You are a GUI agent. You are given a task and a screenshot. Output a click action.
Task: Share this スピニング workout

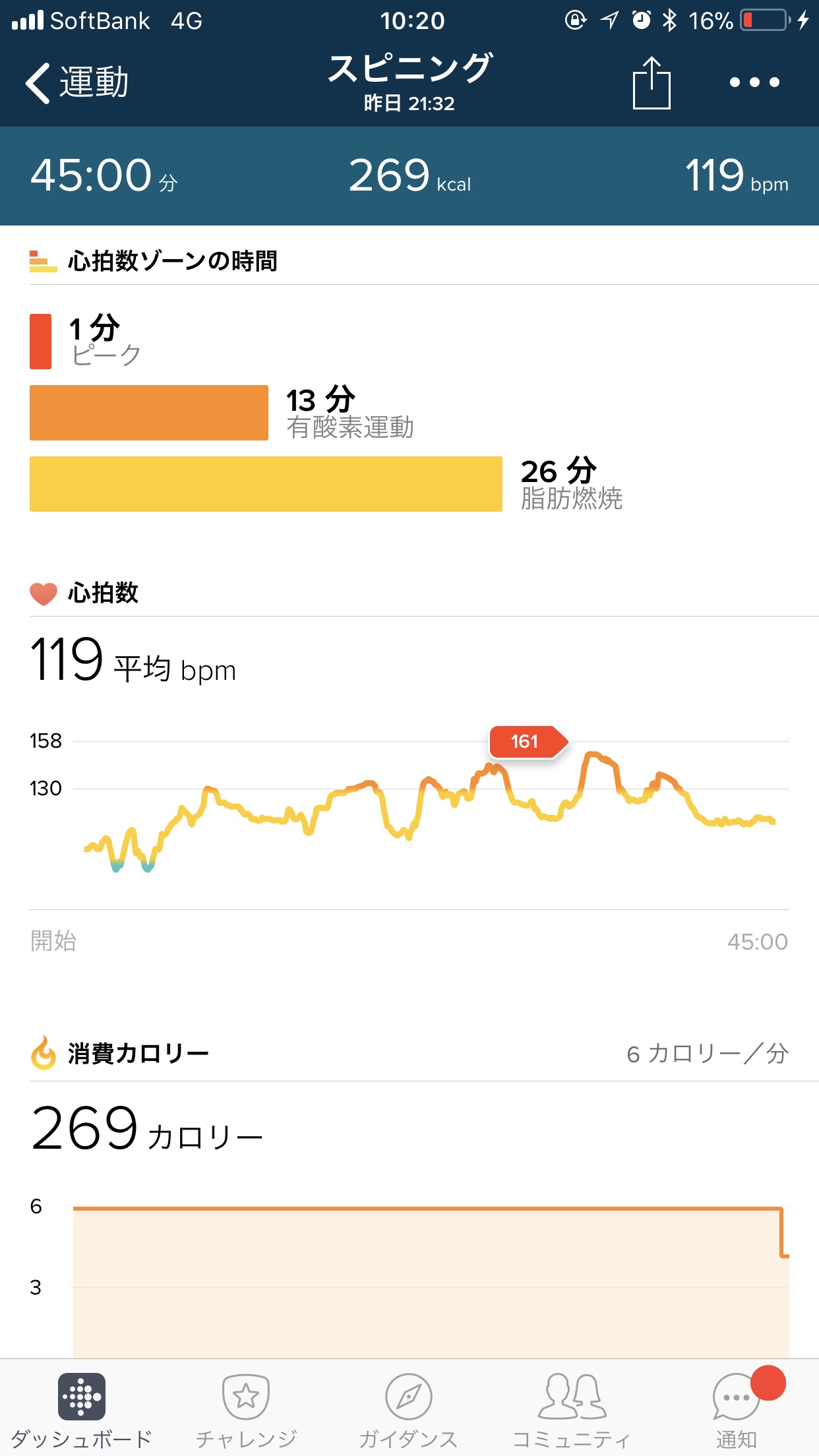coord(651,83)
